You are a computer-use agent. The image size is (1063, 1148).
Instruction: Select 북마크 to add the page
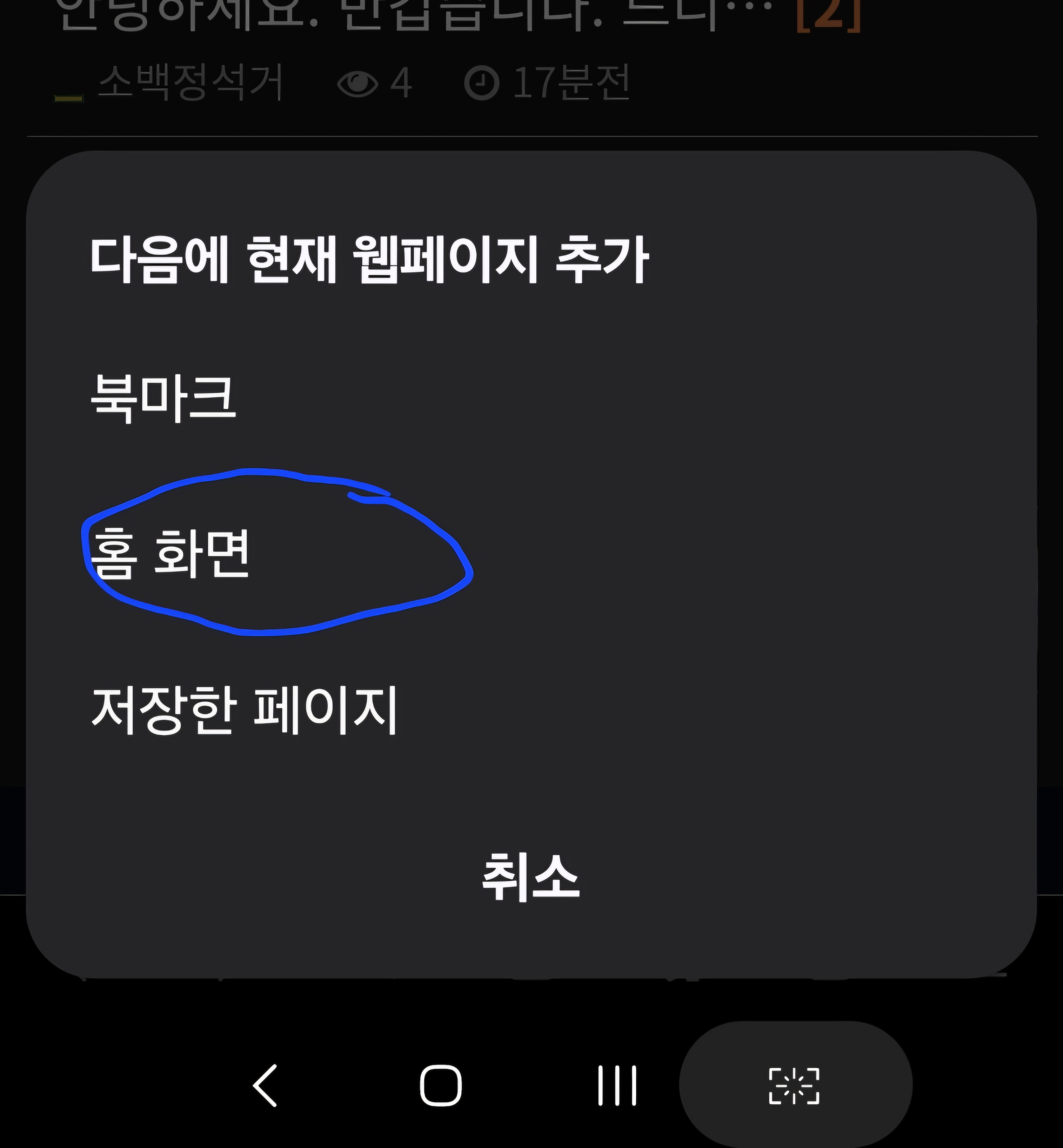(164, 398)
